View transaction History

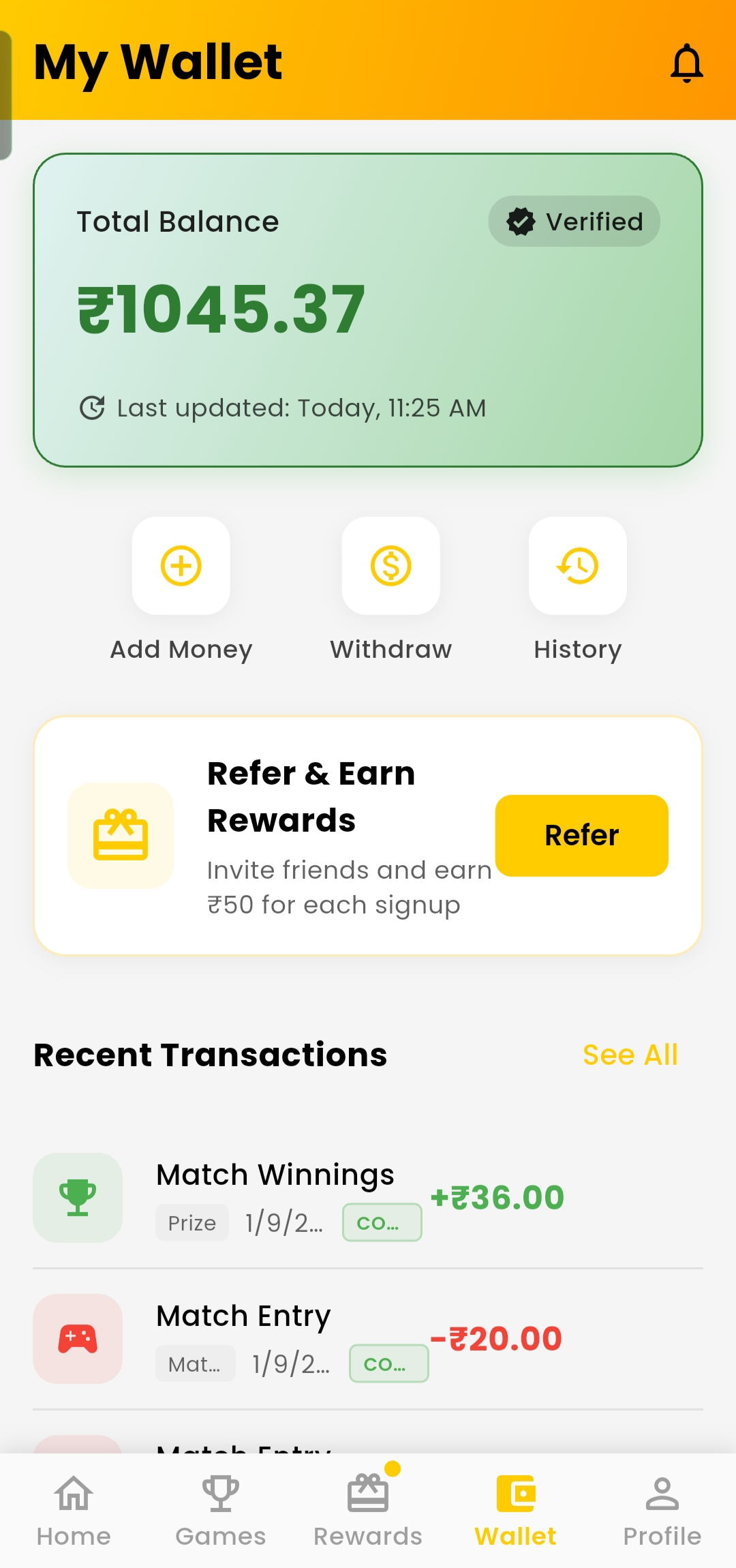(x=577, y=566)
